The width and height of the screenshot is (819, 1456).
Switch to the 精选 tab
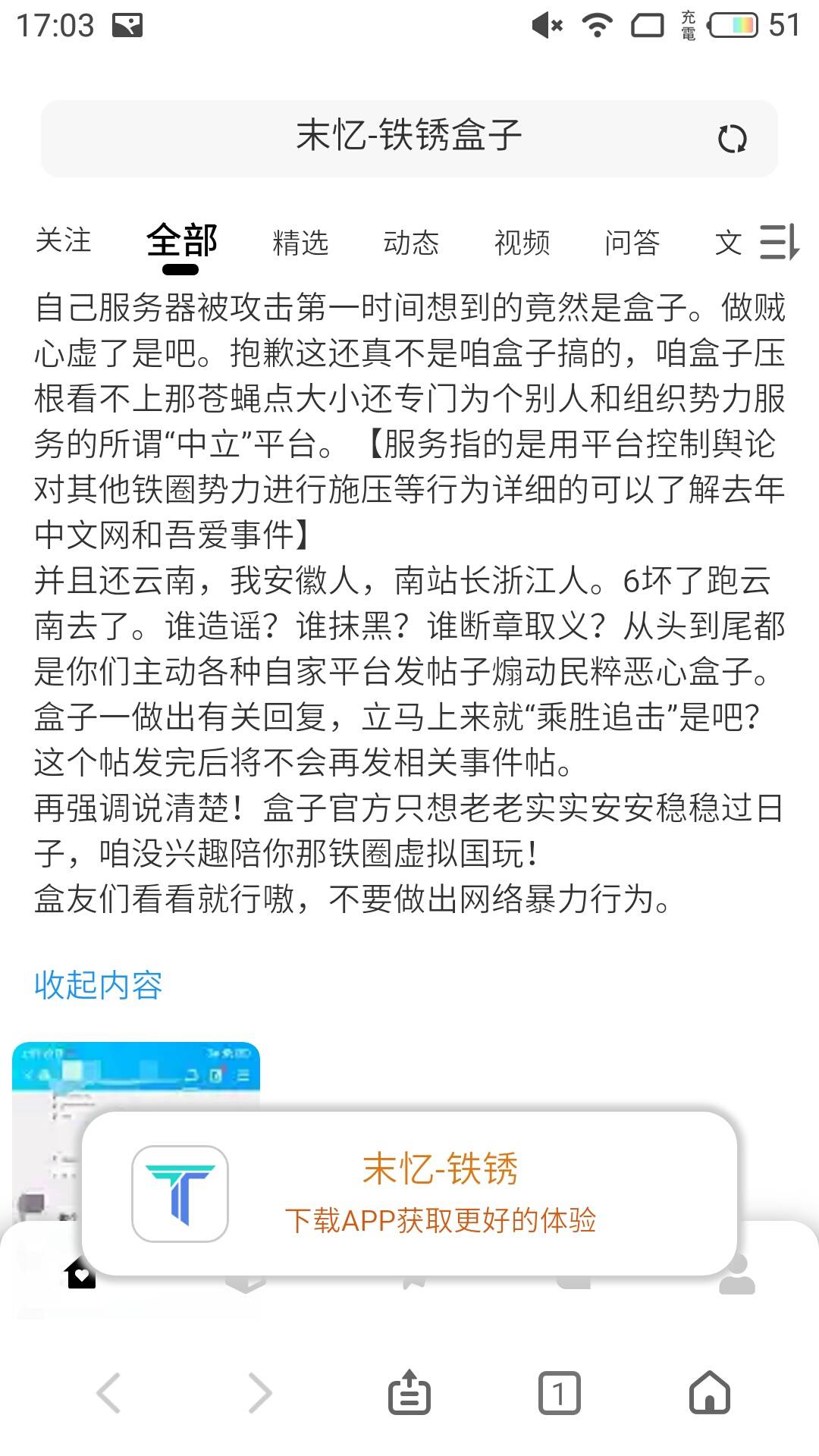(x=300, y=243)
